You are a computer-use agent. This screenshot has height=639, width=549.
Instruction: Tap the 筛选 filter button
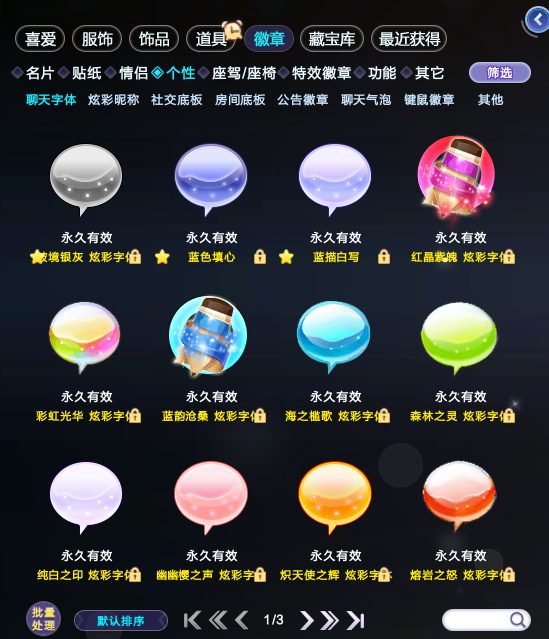pyautogui.click(x=500, y=73)
